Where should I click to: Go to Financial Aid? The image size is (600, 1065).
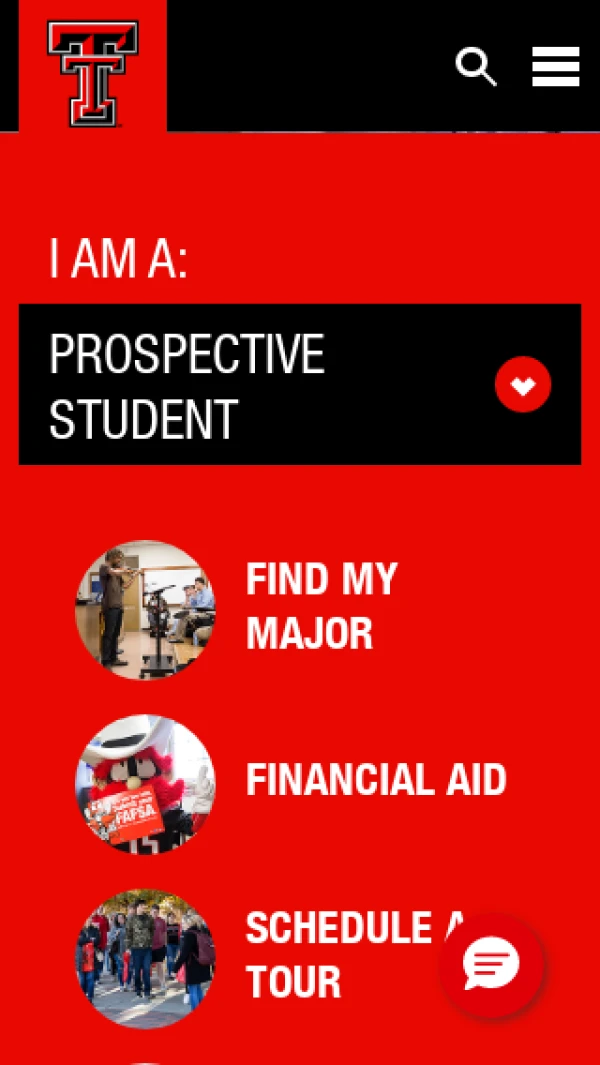[376, 780]
